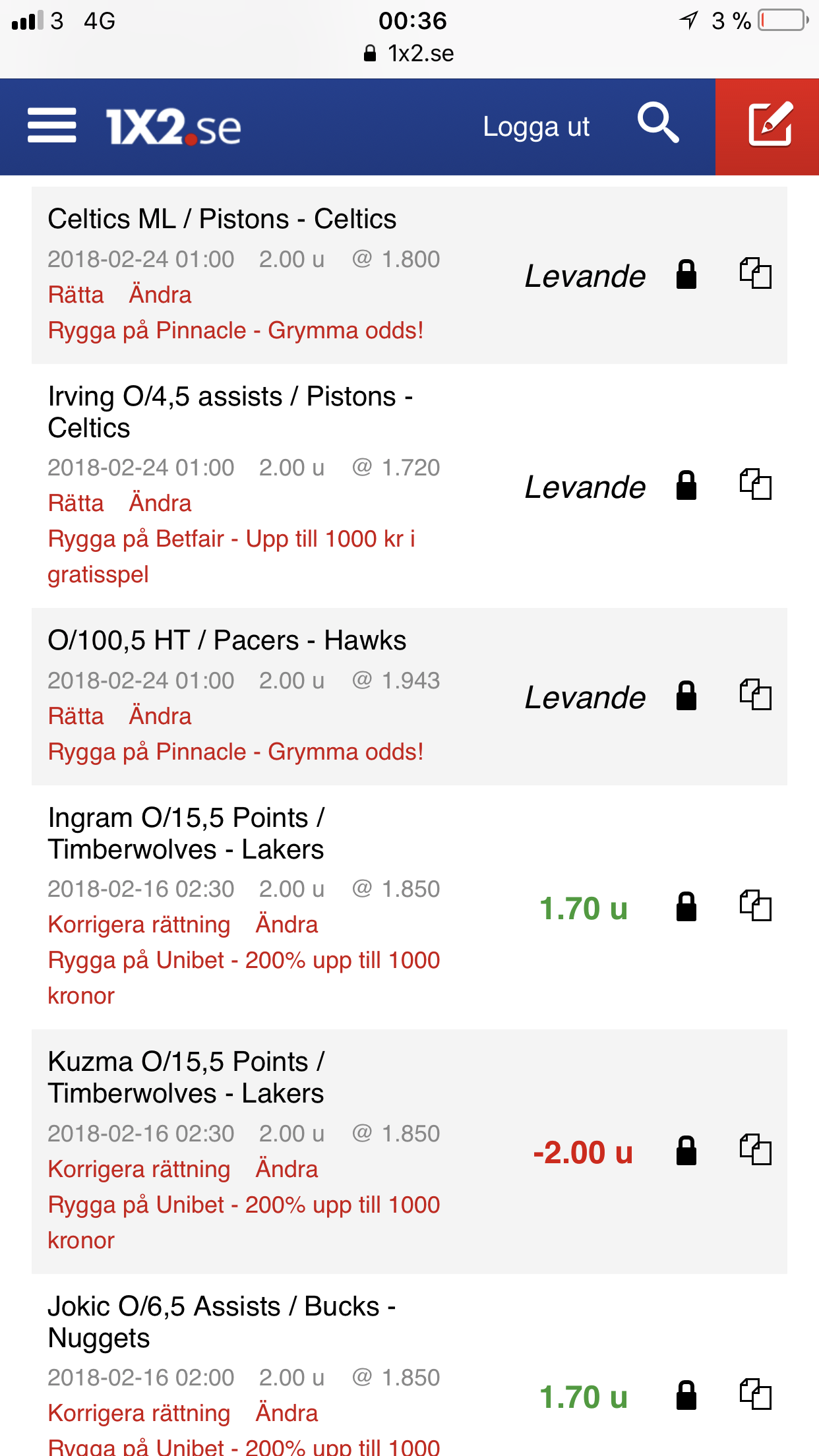Viewport: 819px width, 1456px height.
Task: Open Rygga på Betfair link
Action: pos(231,557)
